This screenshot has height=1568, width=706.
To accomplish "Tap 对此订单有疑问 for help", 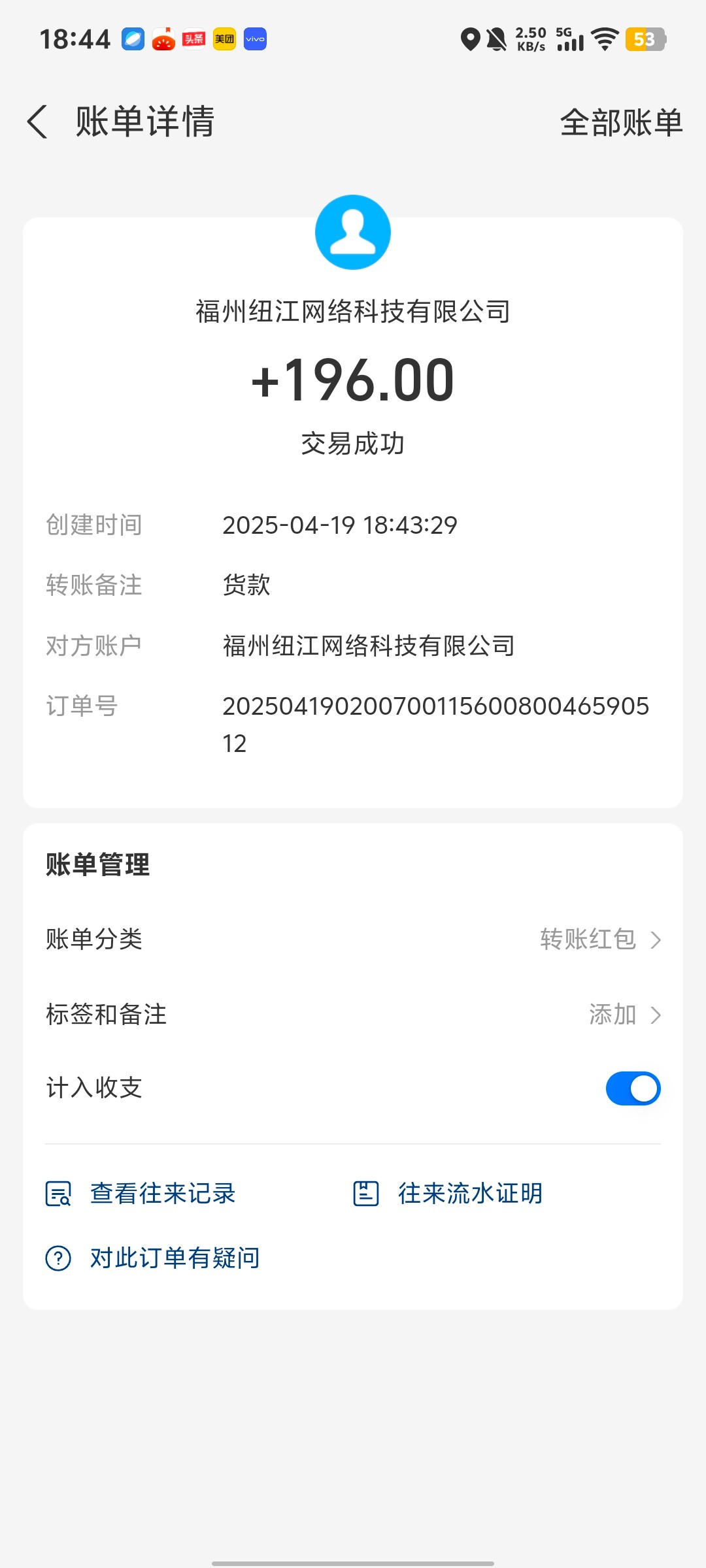I will coord(152,1258).
